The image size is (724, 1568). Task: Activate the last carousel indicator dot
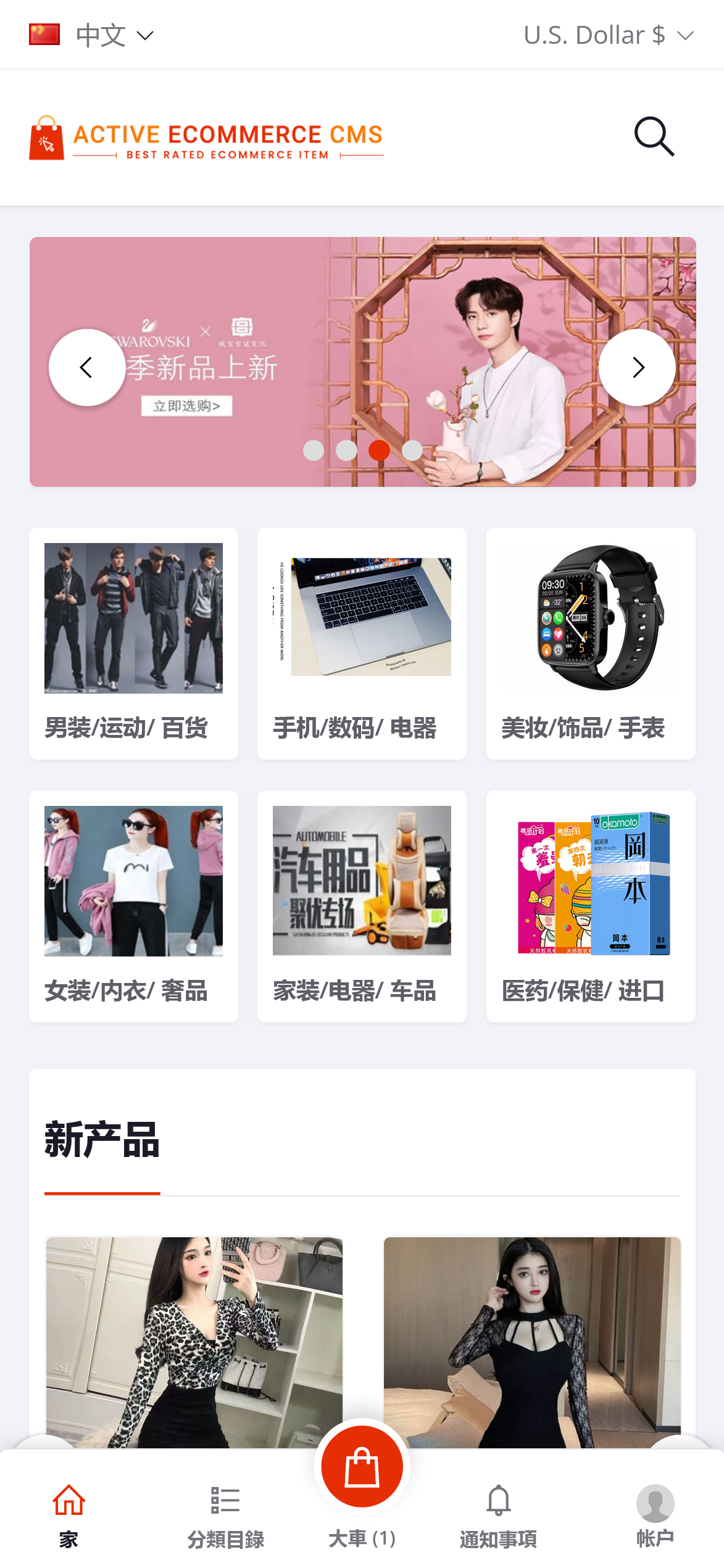click(x=412, y=451)
